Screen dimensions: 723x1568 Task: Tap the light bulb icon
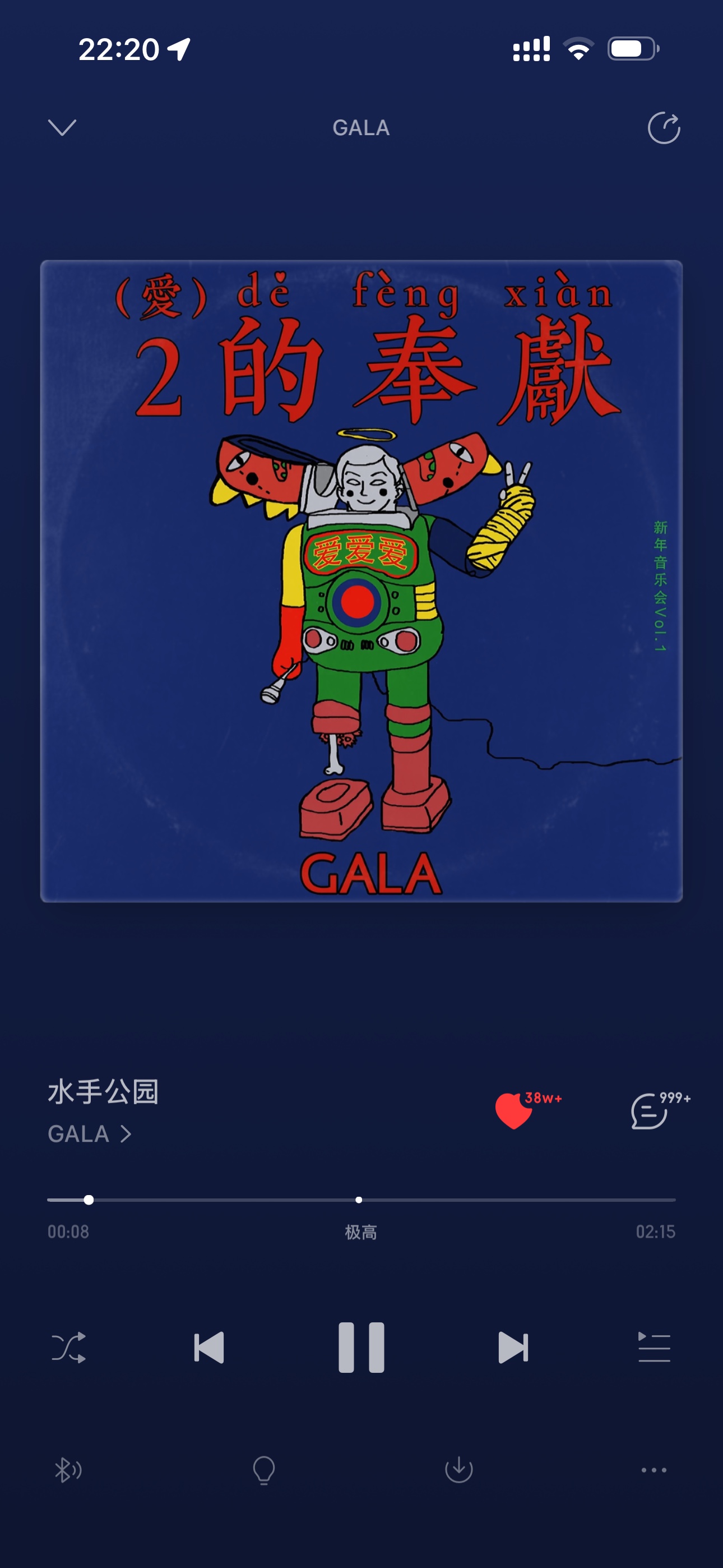263,1470
